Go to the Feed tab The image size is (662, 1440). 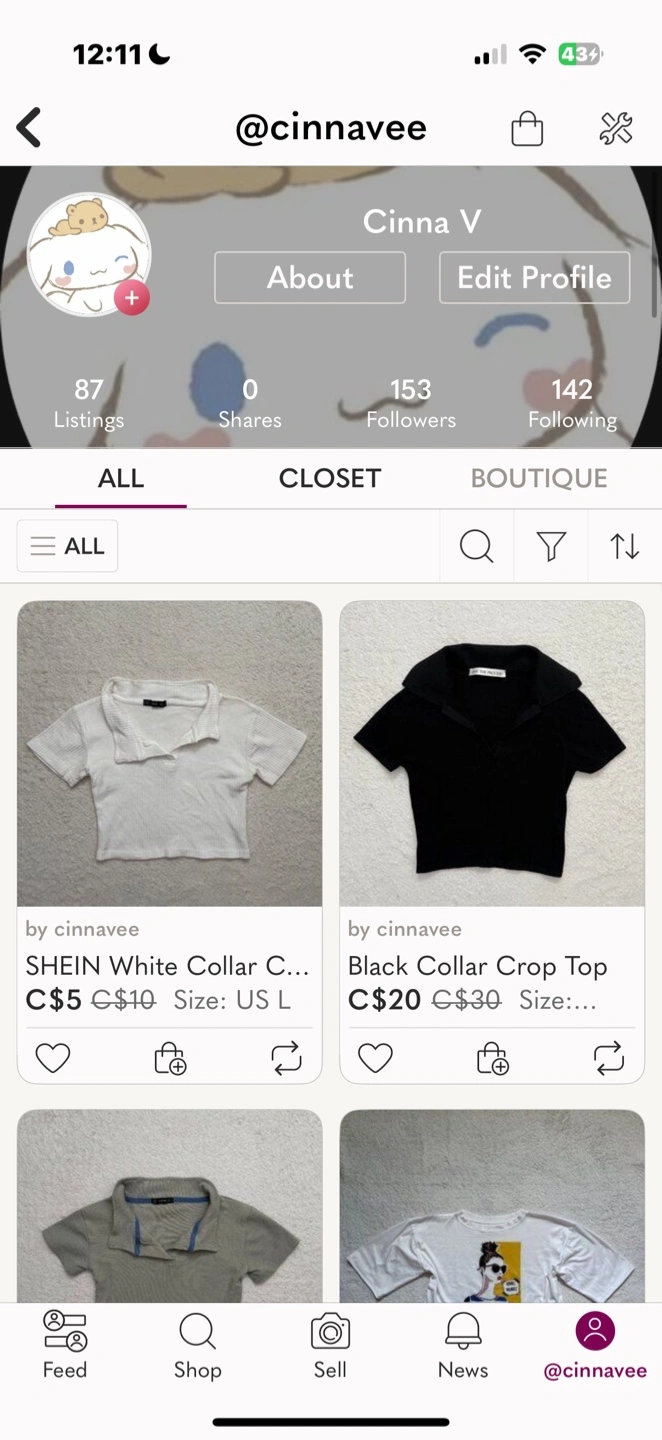click(x=65, y=1345)
